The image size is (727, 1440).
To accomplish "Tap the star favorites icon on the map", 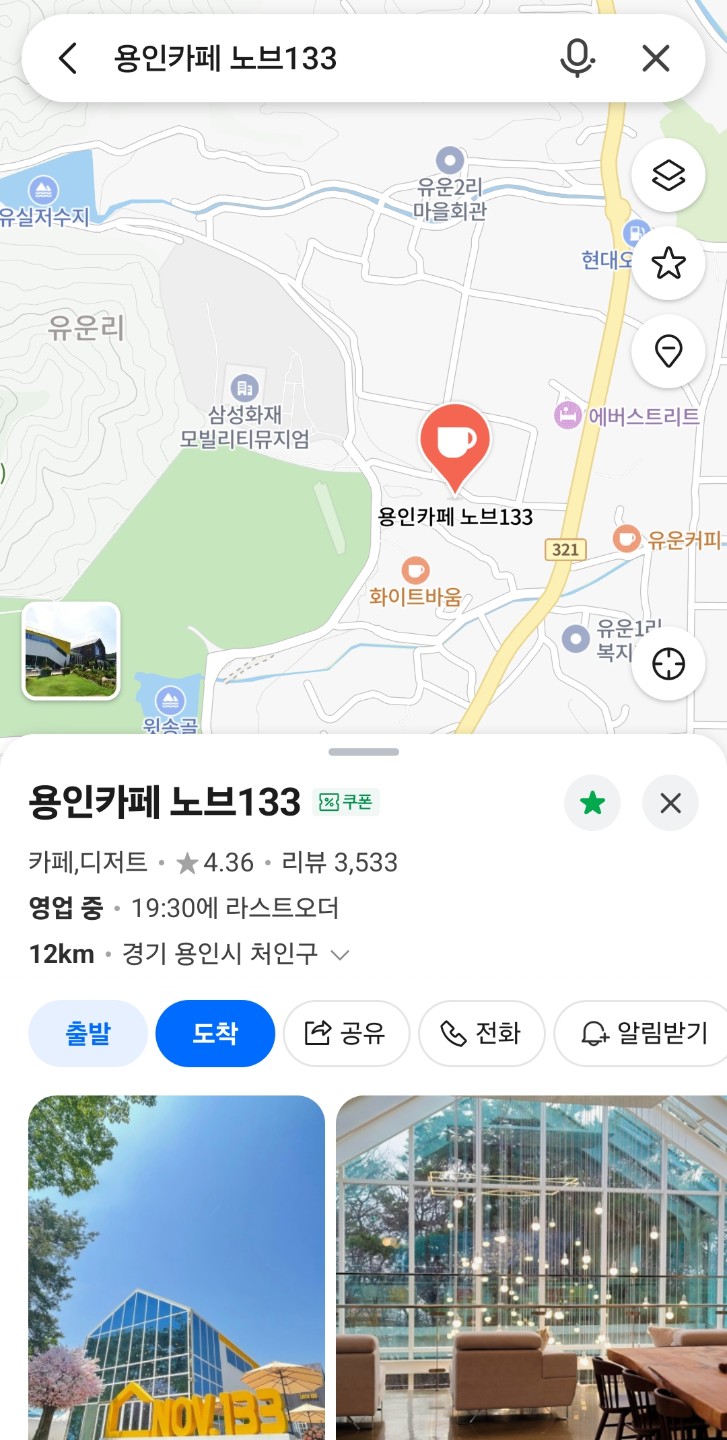I will coord(668,262).
